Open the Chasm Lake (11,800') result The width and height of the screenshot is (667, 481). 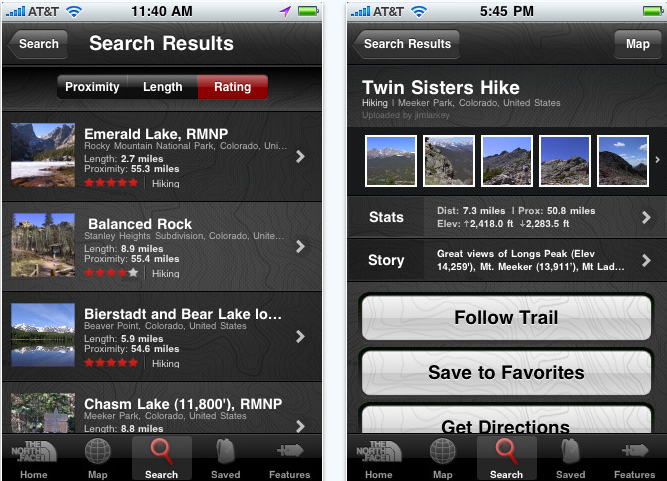point(161,412)
